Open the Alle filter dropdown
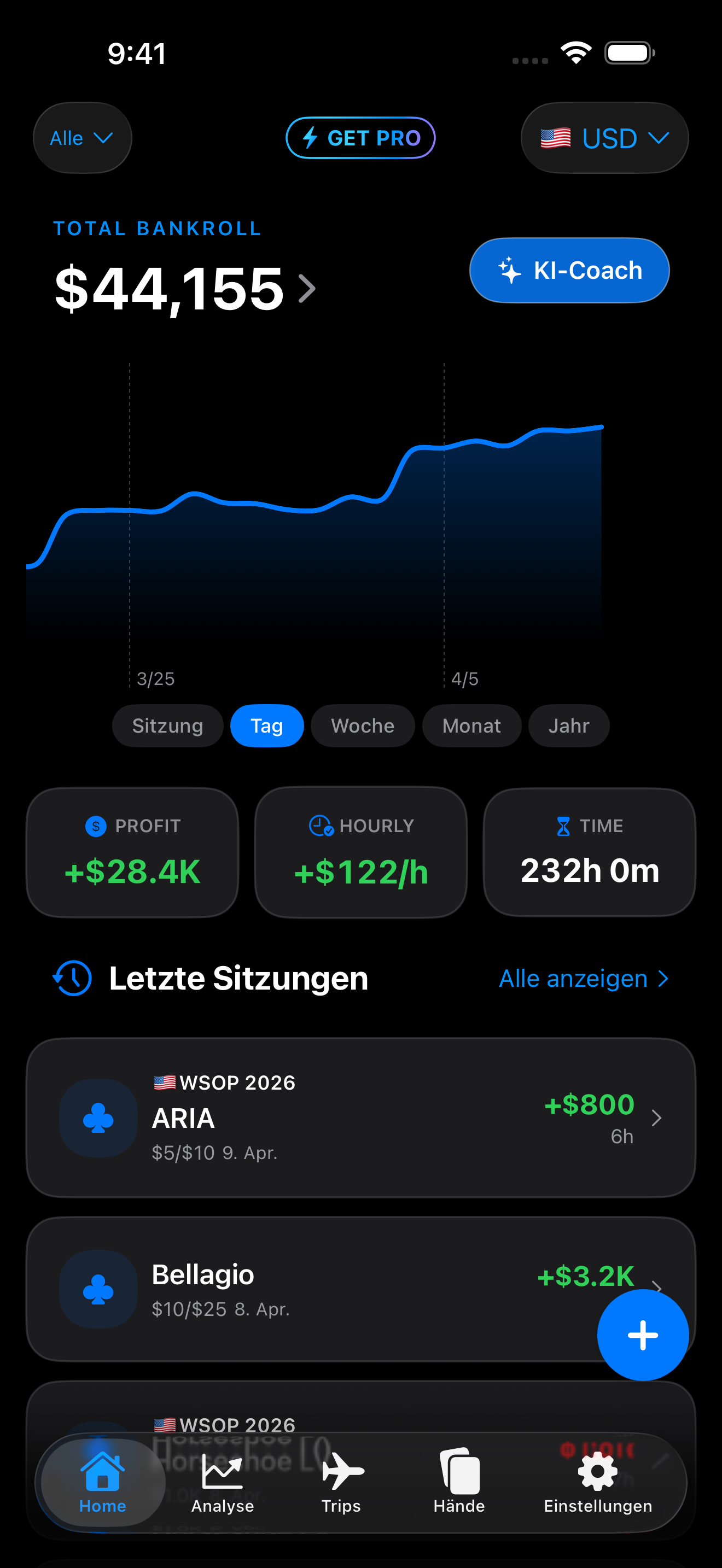The image size is (722, 1568). 82,138
